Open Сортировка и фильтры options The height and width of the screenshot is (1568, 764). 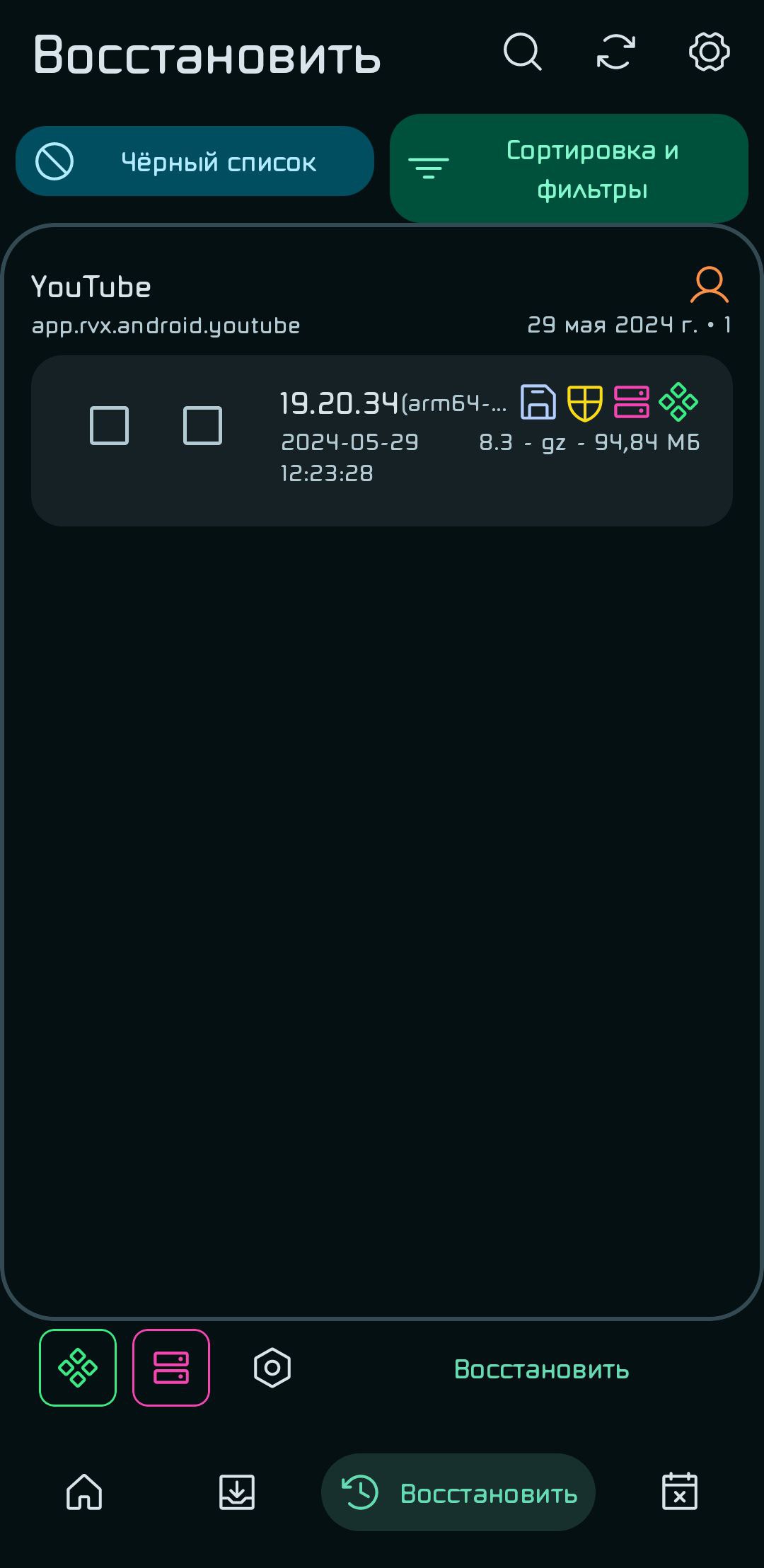coord(569,168)
